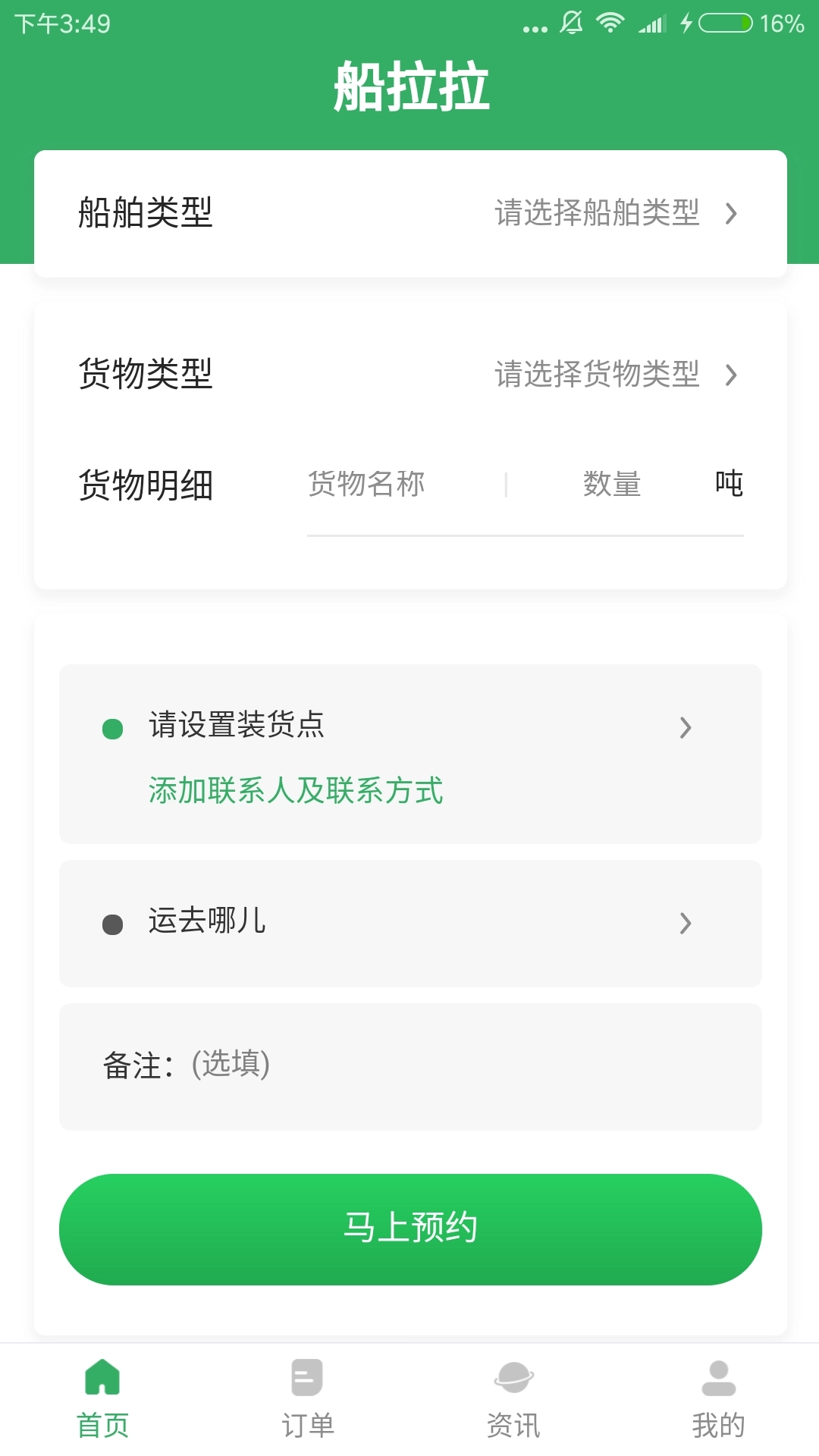This screenshot has height=1456, width=819.
Task: Click the dark destination dot indicator
Action: point(112,923)
